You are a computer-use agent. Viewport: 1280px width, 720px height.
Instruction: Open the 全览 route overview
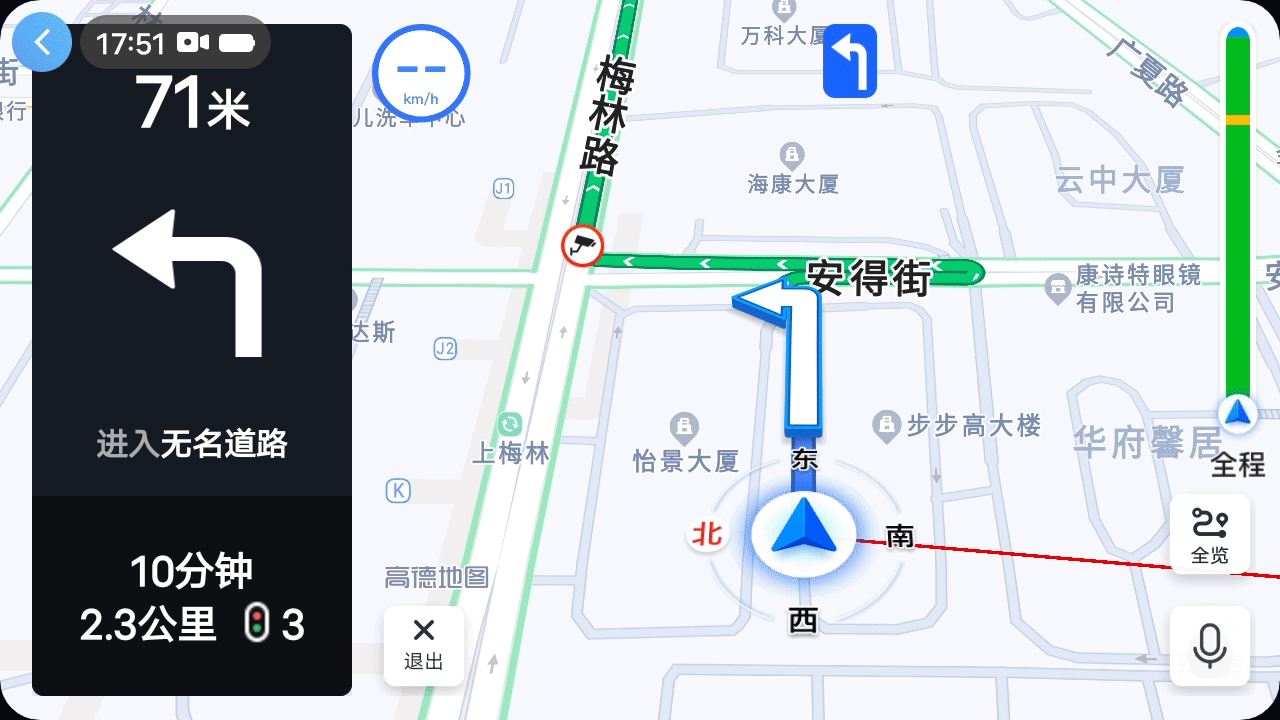(x=1209, y=534)
